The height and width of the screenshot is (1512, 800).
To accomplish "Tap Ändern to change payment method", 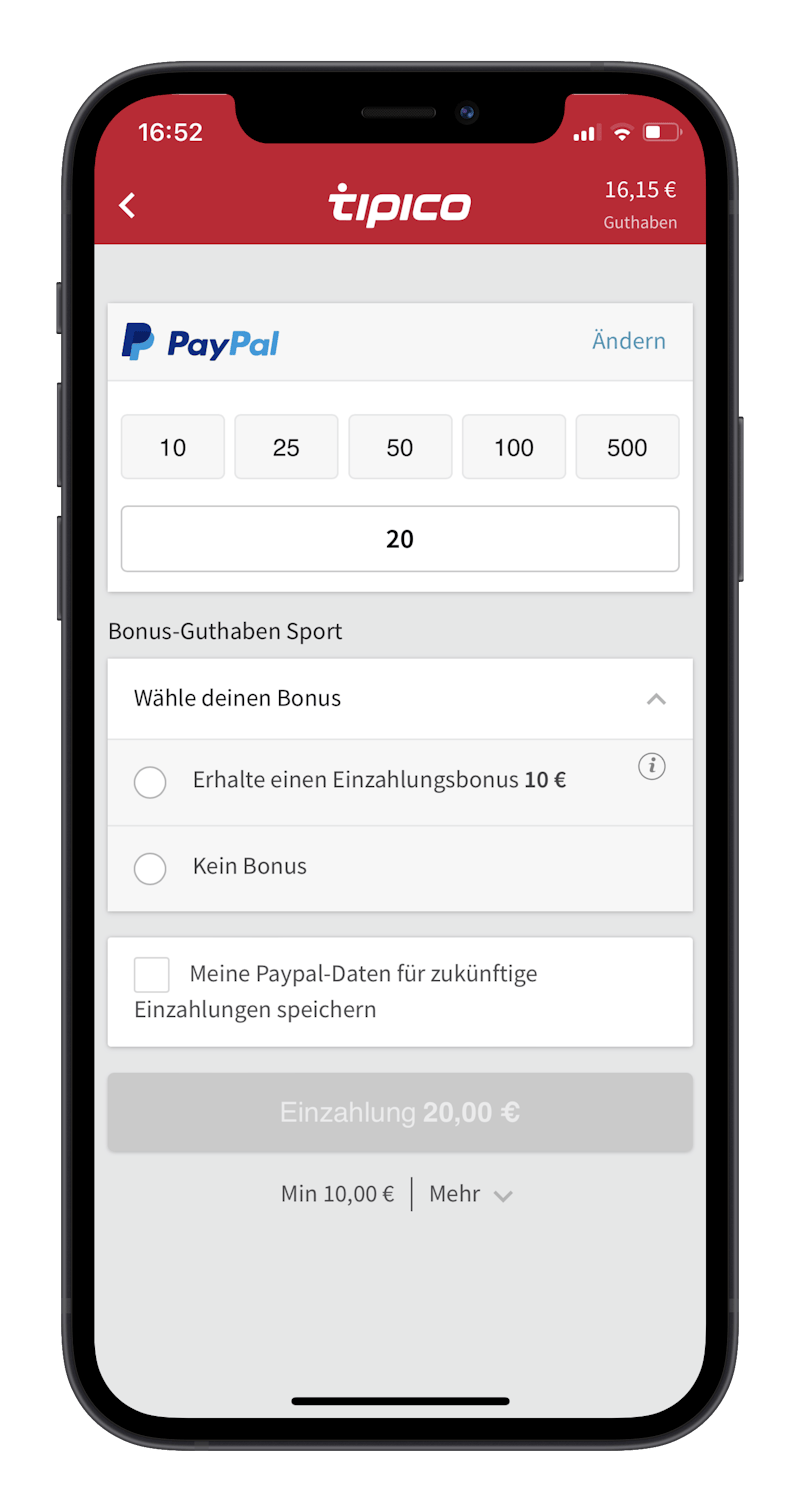I will [628, 341].
